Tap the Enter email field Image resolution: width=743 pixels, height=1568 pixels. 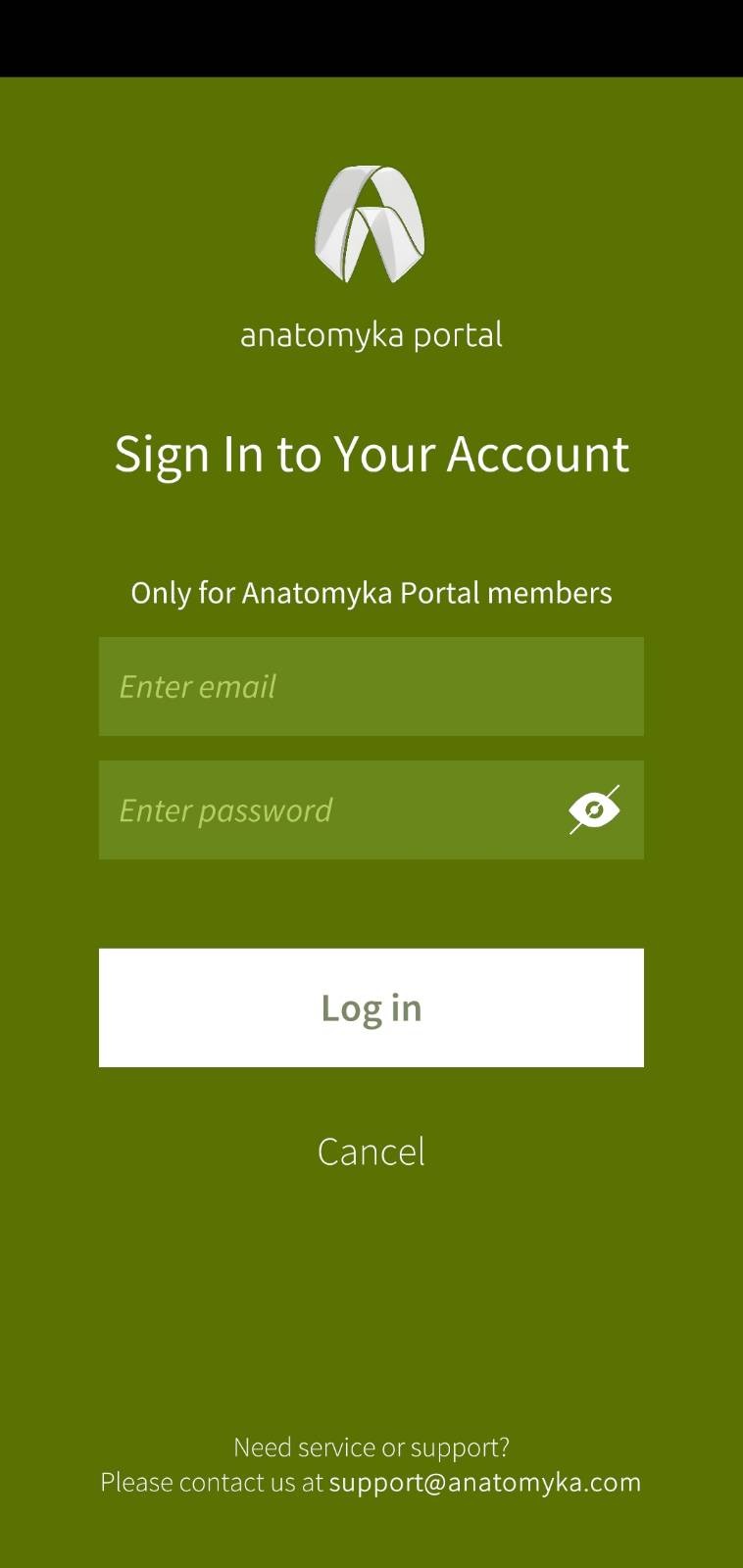coord(371,686)
